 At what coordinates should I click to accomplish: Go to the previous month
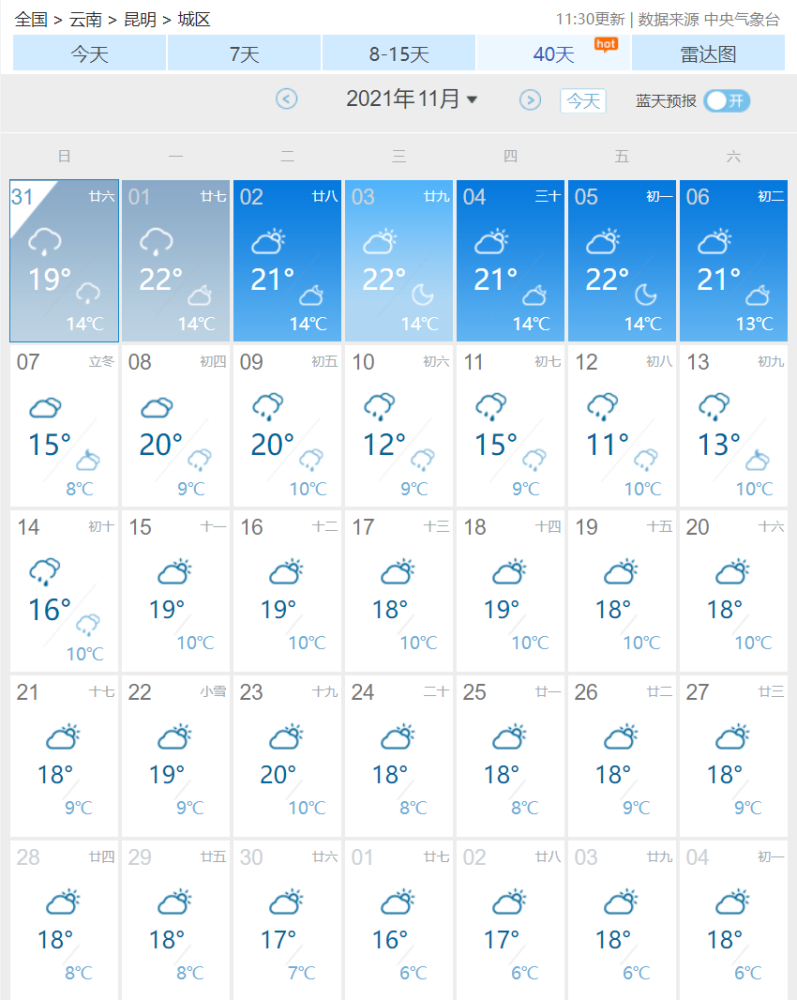click(287, 99)
